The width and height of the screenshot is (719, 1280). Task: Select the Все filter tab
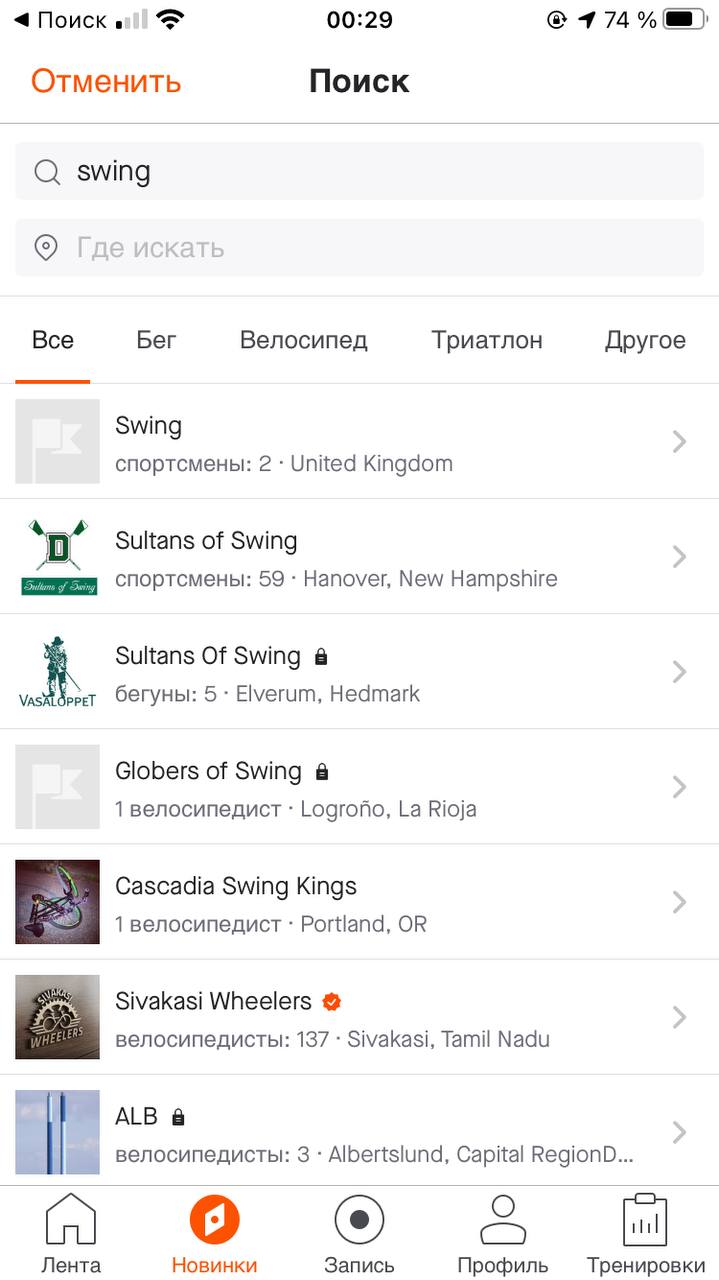pos(53,340)
